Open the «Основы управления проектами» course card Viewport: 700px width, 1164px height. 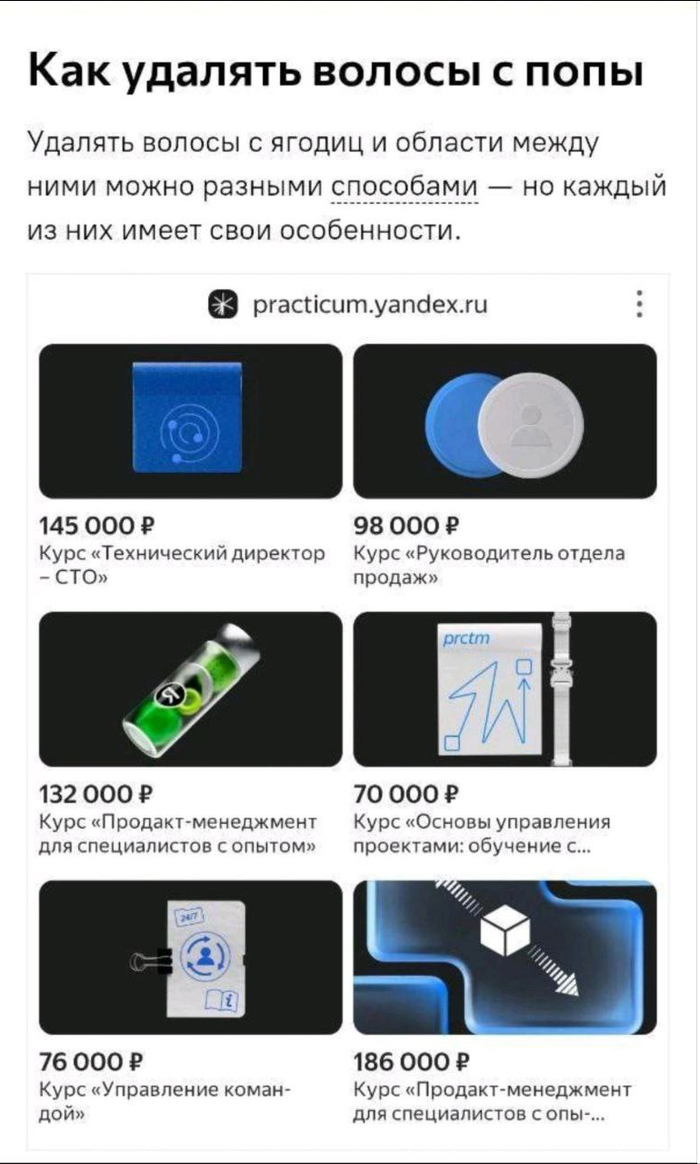[x=505, y=733]
